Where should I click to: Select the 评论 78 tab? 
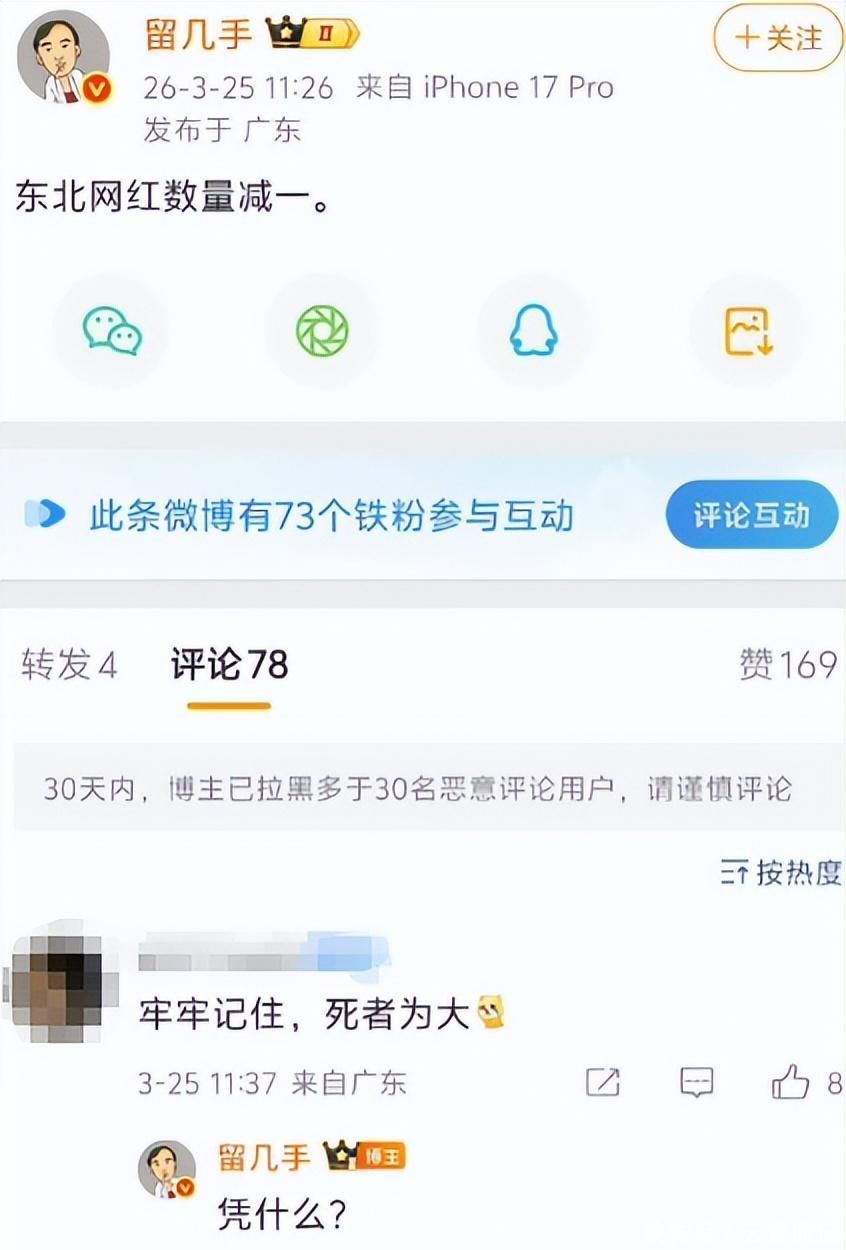point(229,666)
